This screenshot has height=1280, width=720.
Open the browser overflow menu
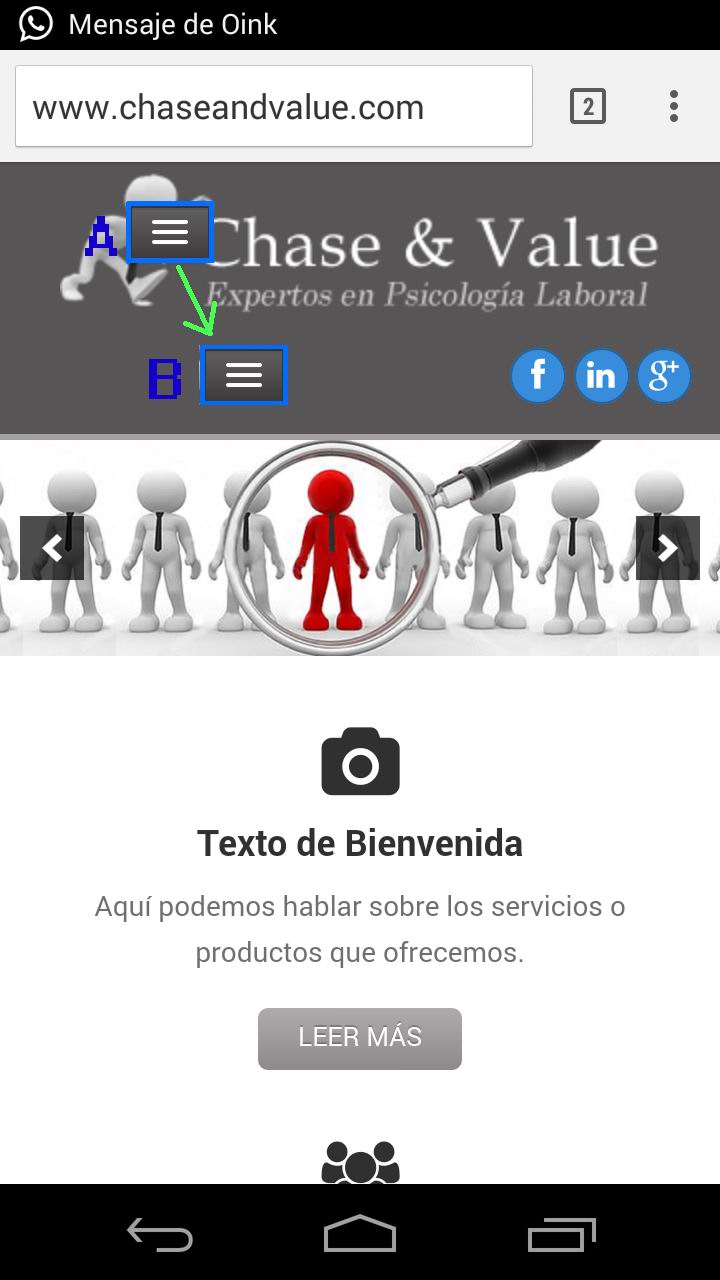(674, 106)
